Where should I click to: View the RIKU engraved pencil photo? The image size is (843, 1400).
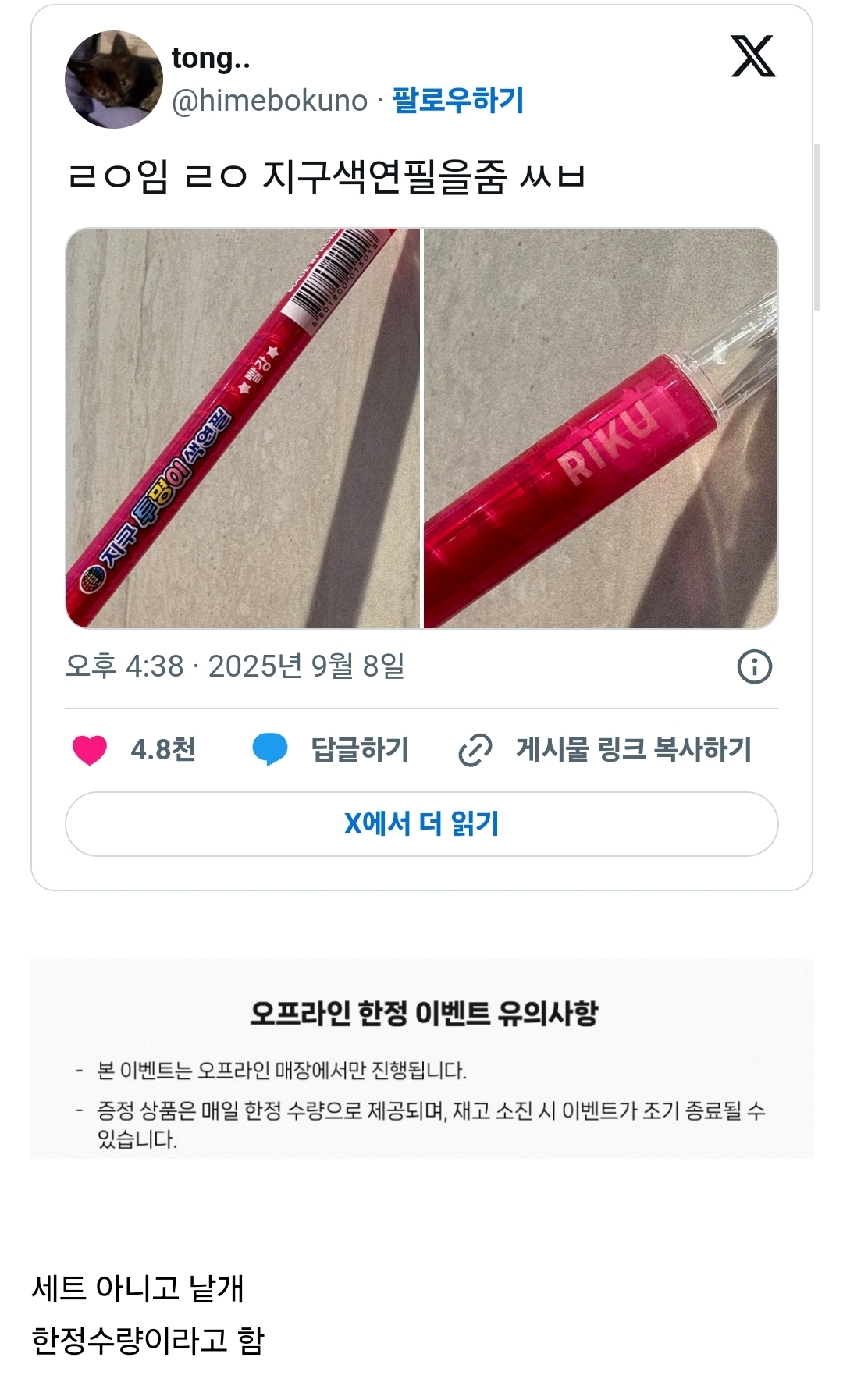point(601,428)
